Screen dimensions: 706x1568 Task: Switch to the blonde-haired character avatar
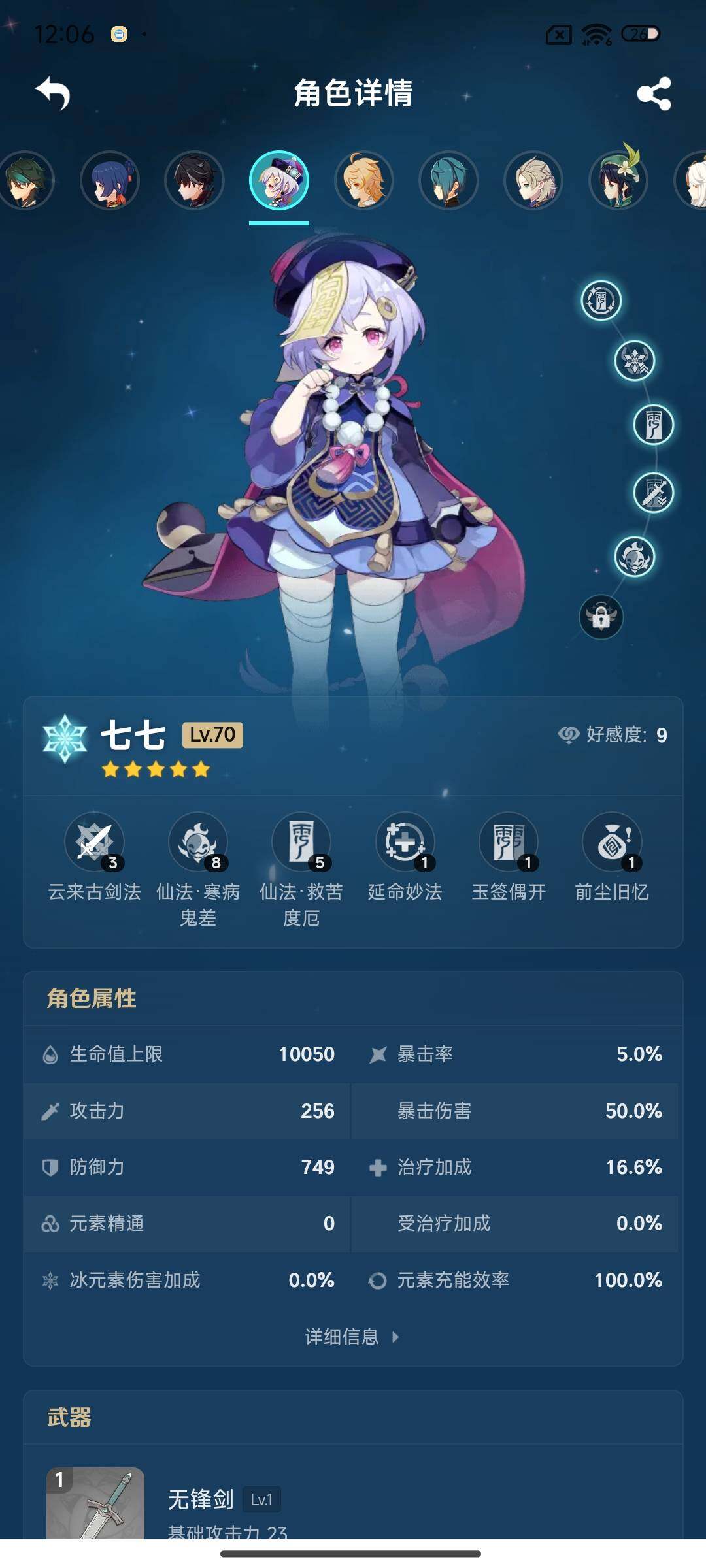533,180
